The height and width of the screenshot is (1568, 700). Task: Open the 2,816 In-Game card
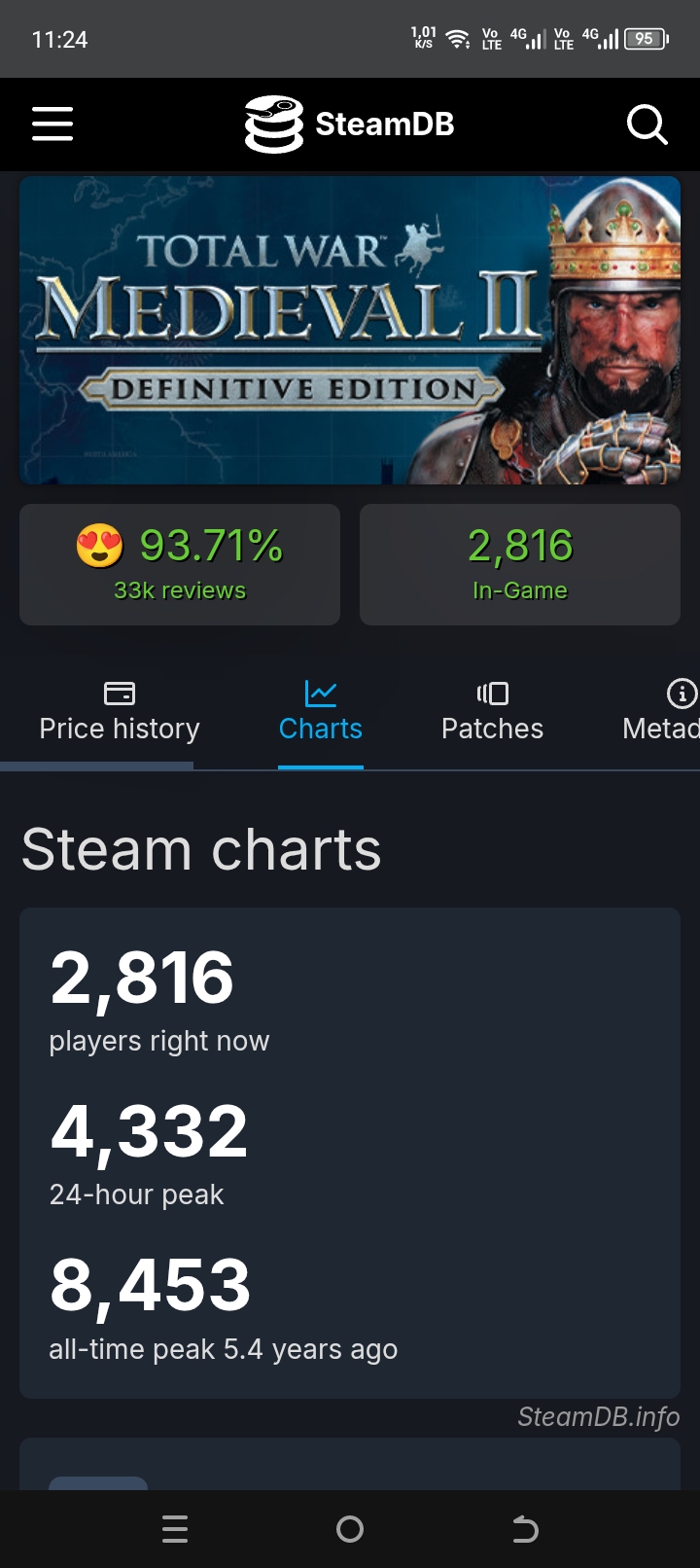(520, 564)
